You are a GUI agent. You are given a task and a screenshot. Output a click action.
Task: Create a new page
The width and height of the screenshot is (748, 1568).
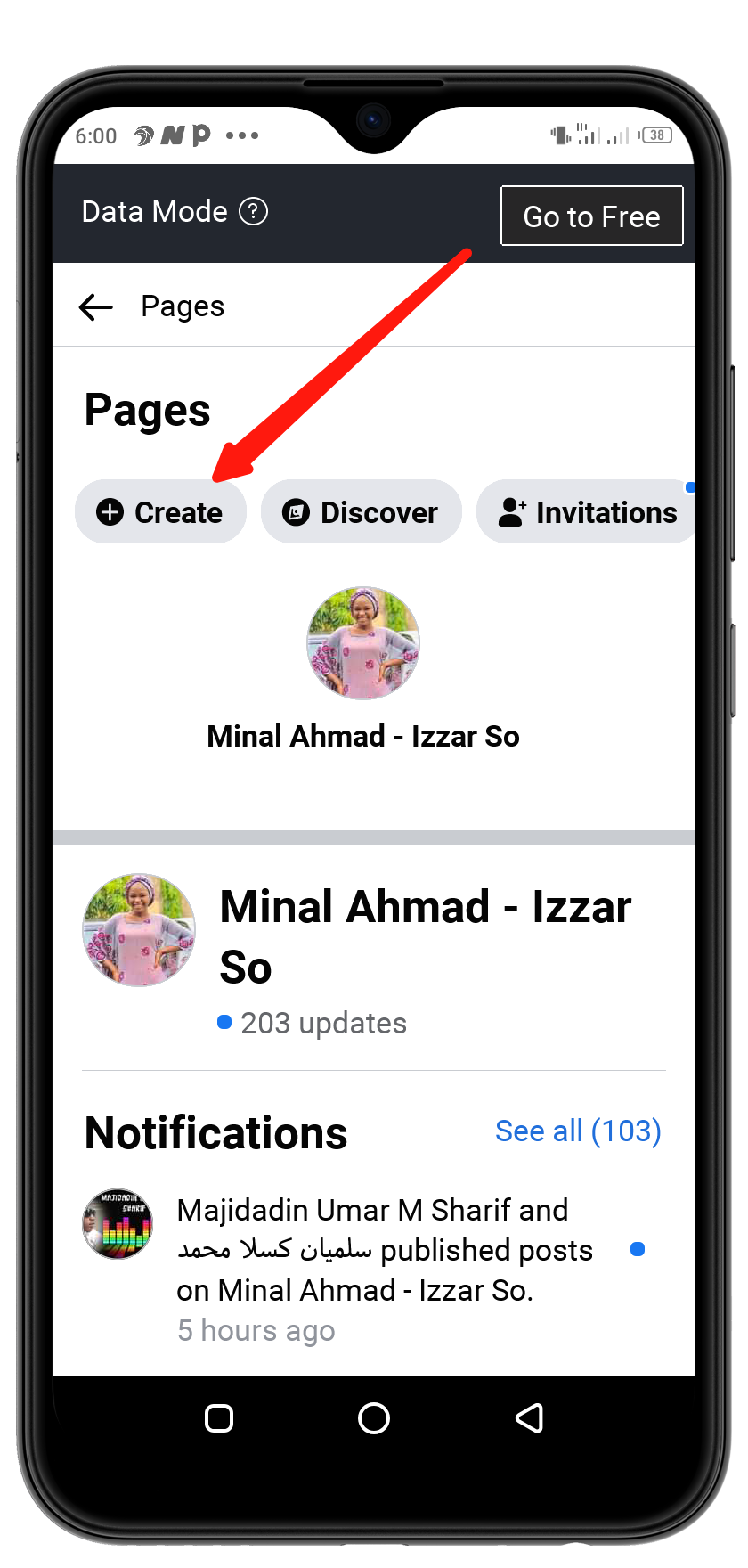pyautogui.click(x=160, y=512)
